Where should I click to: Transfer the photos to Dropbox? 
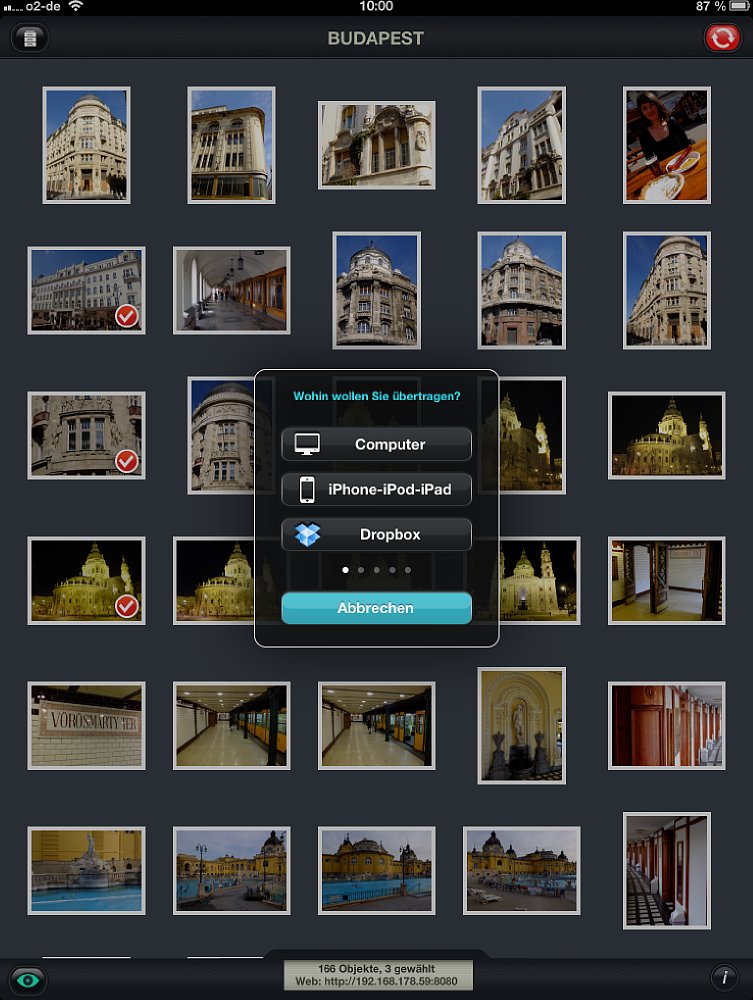click(x=376, y=534)
